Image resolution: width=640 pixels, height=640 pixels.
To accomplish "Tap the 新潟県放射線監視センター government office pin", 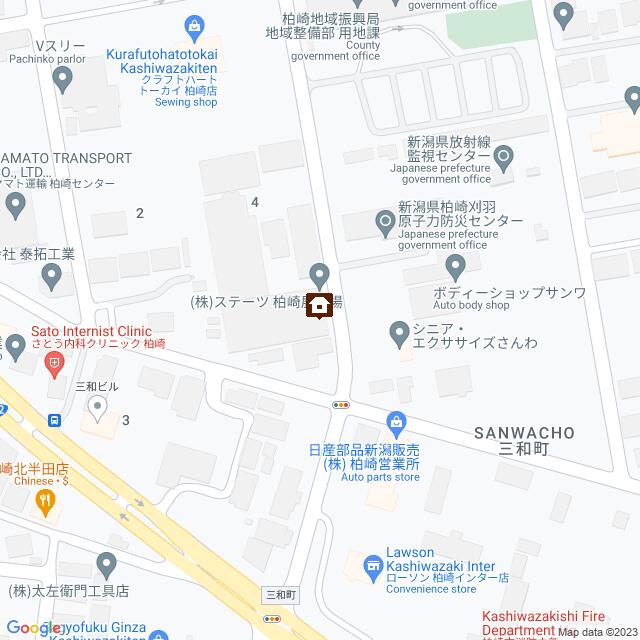I will point(505,156).
